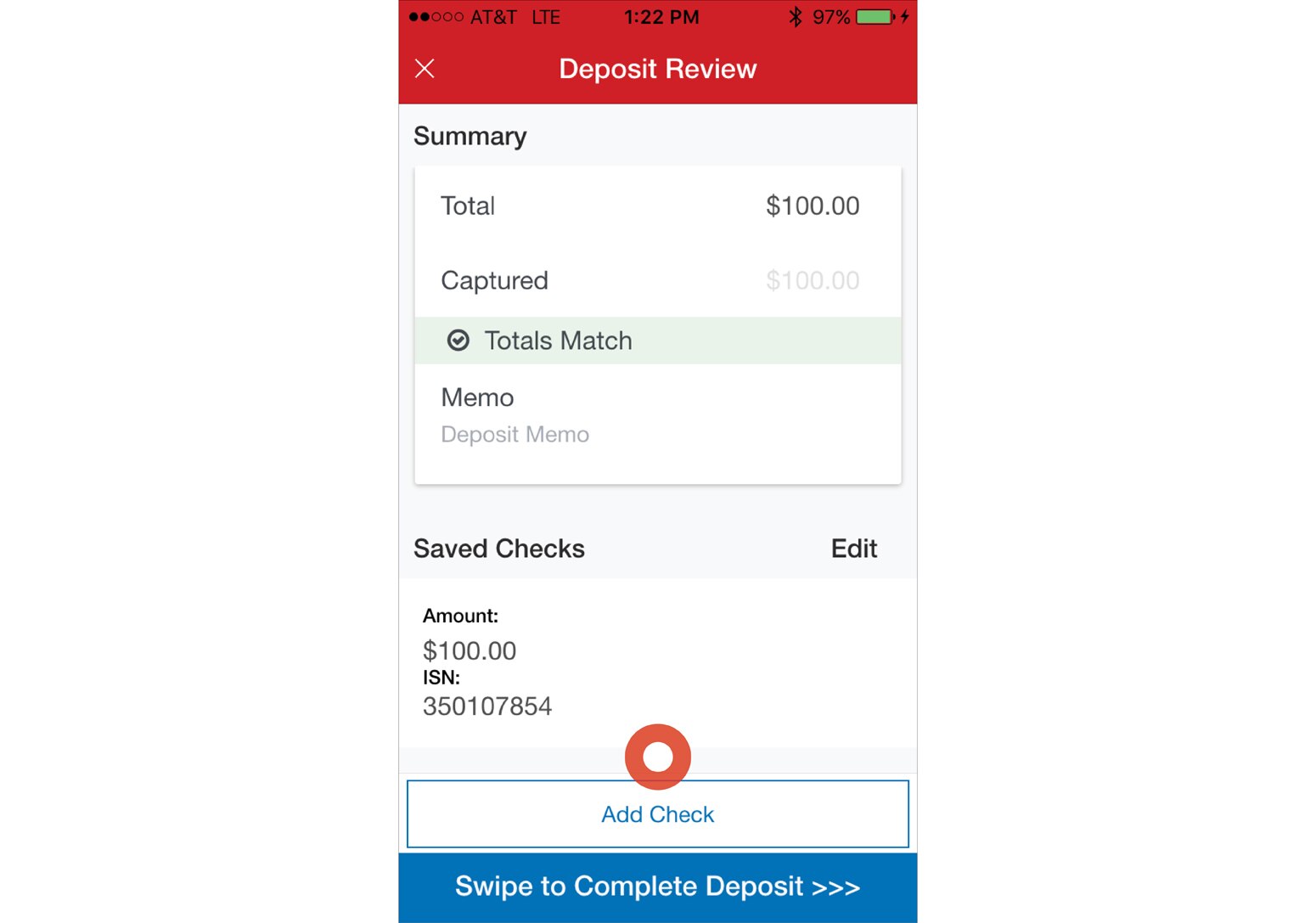Tap the Swipe to Complete Deposit bar

(657, 887)
